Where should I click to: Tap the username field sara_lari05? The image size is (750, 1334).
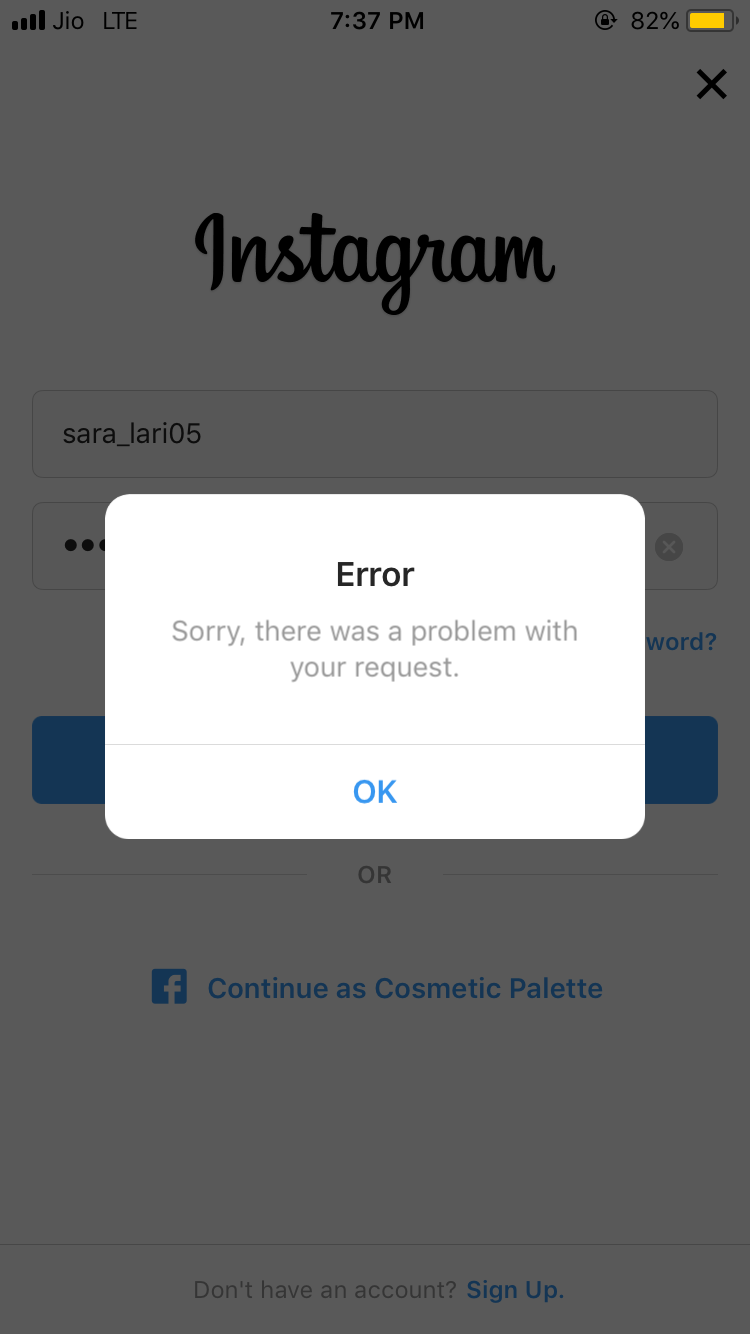tap(375, 434)
